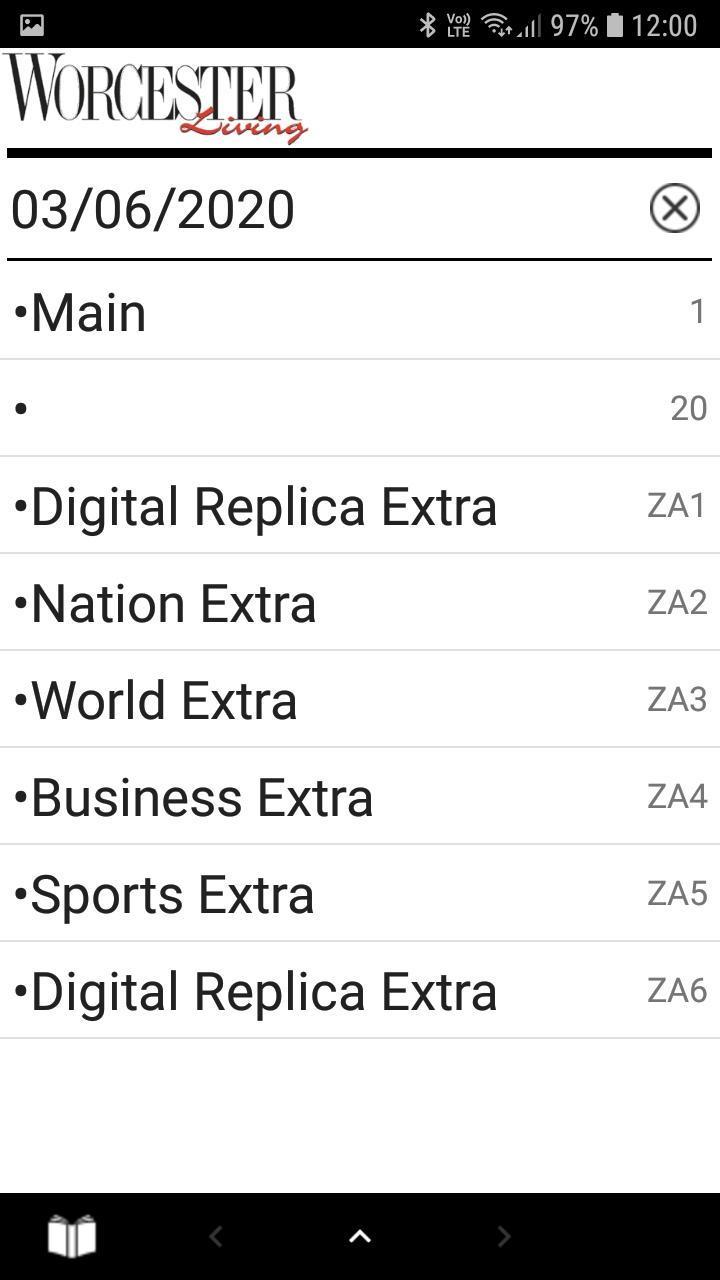Collapse the list with the up chevron
720x1280 pixels.
360,1237
